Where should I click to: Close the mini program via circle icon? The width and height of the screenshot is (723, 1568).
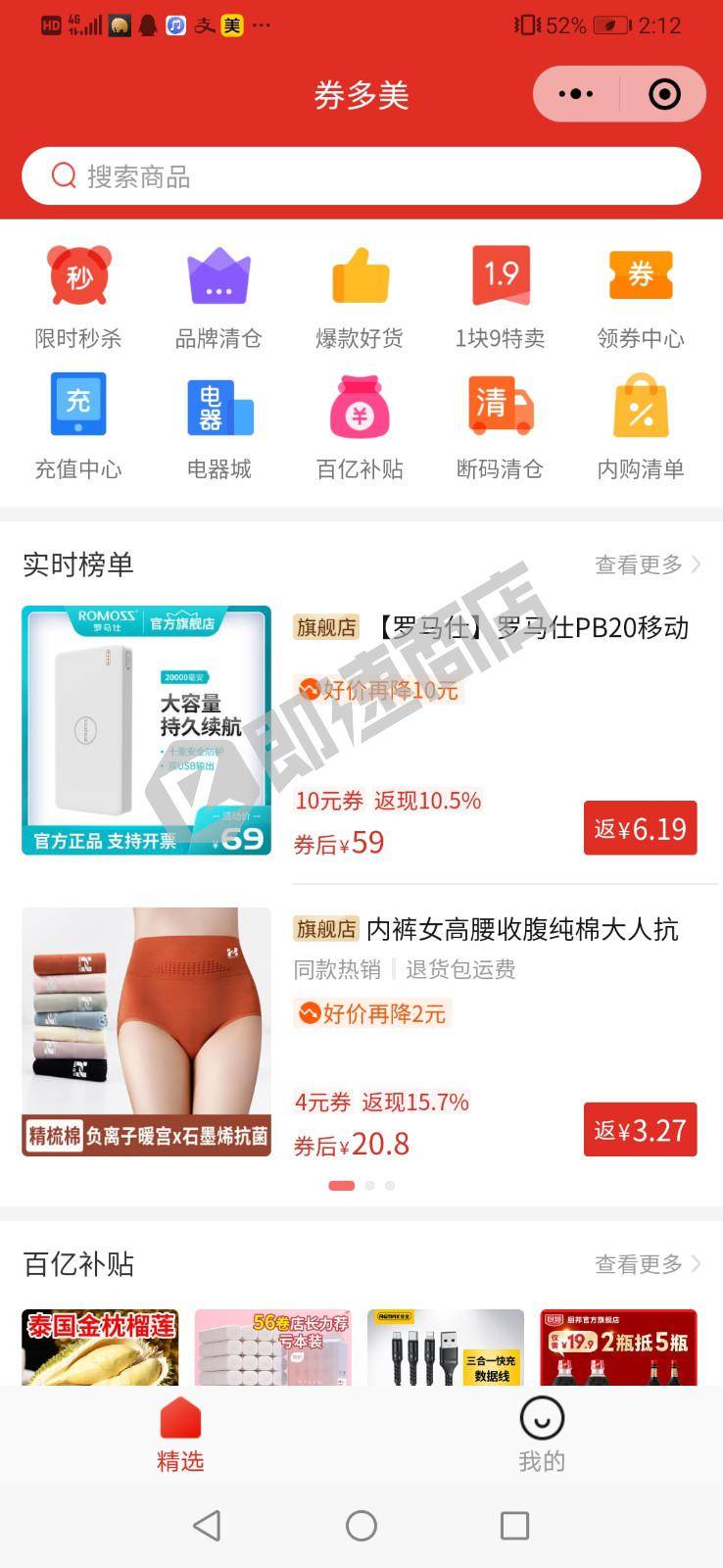664,94
